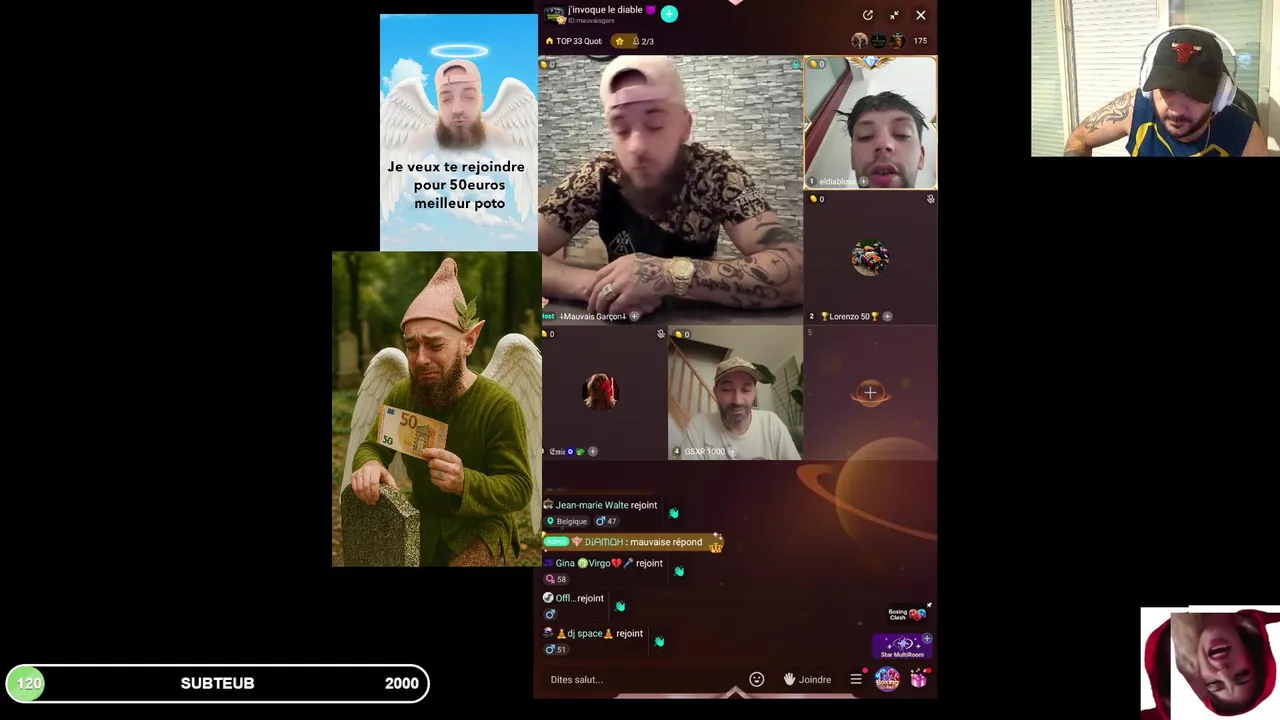Open the gift box
This screenshot has width=1280, height=720.
click(x=918, y=680)
